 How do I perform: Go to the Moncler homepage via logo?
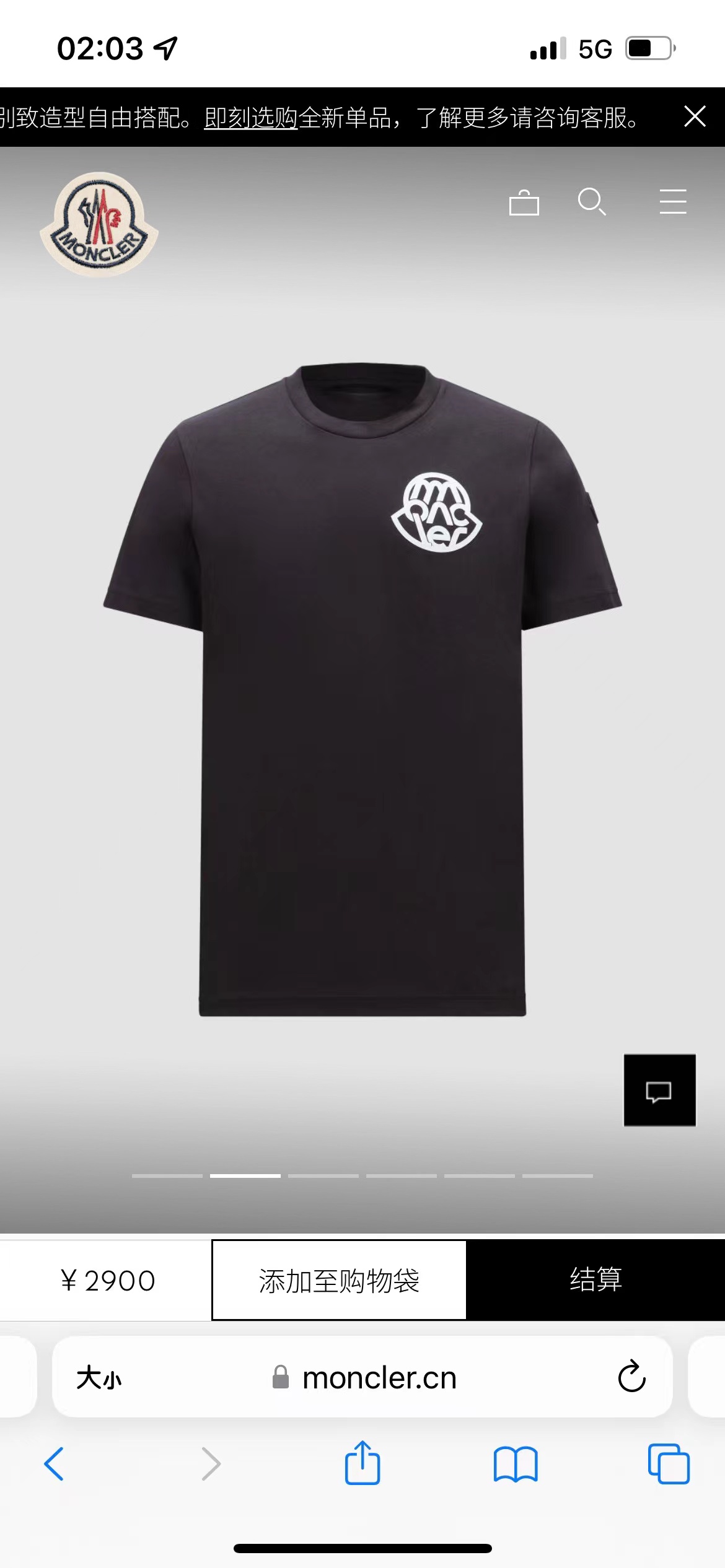[99, 224]
